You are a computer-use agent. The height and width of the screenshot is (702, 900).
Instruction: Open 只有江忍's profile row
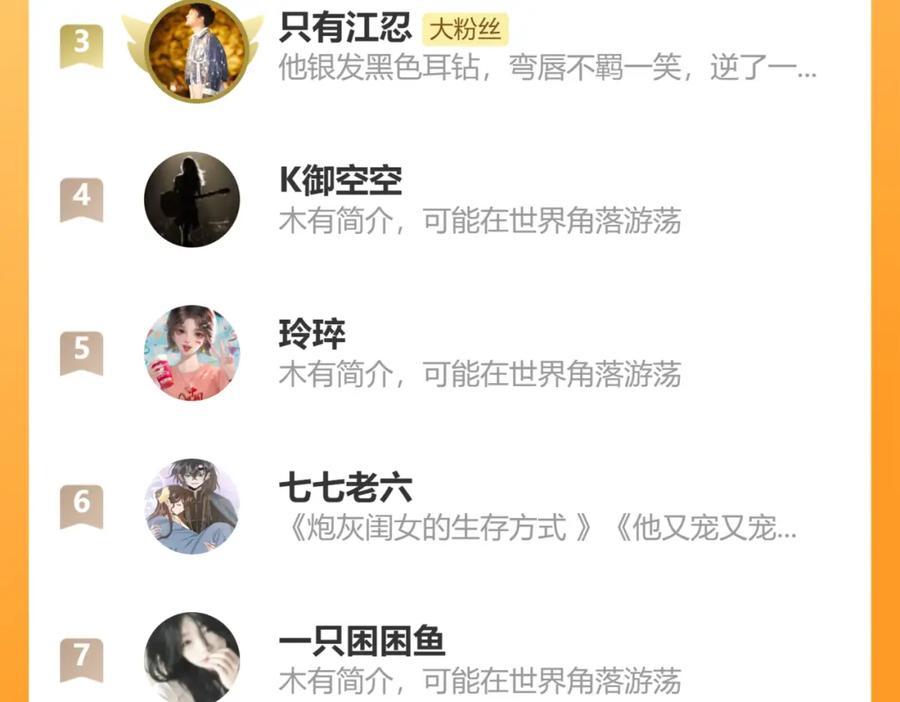(450, 52)
